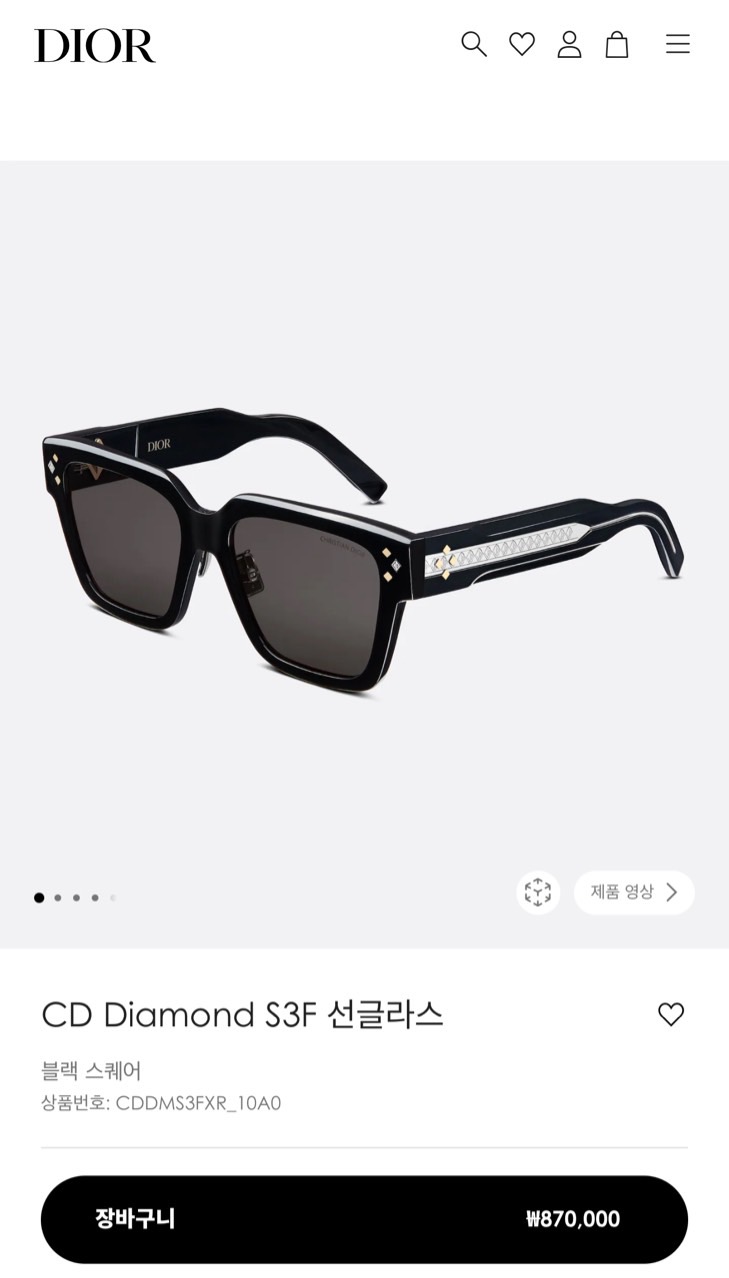Launch the 3D view icon
Image resolution: width=729 pixels, height=1278 pixels.
[x=538, y=892]
